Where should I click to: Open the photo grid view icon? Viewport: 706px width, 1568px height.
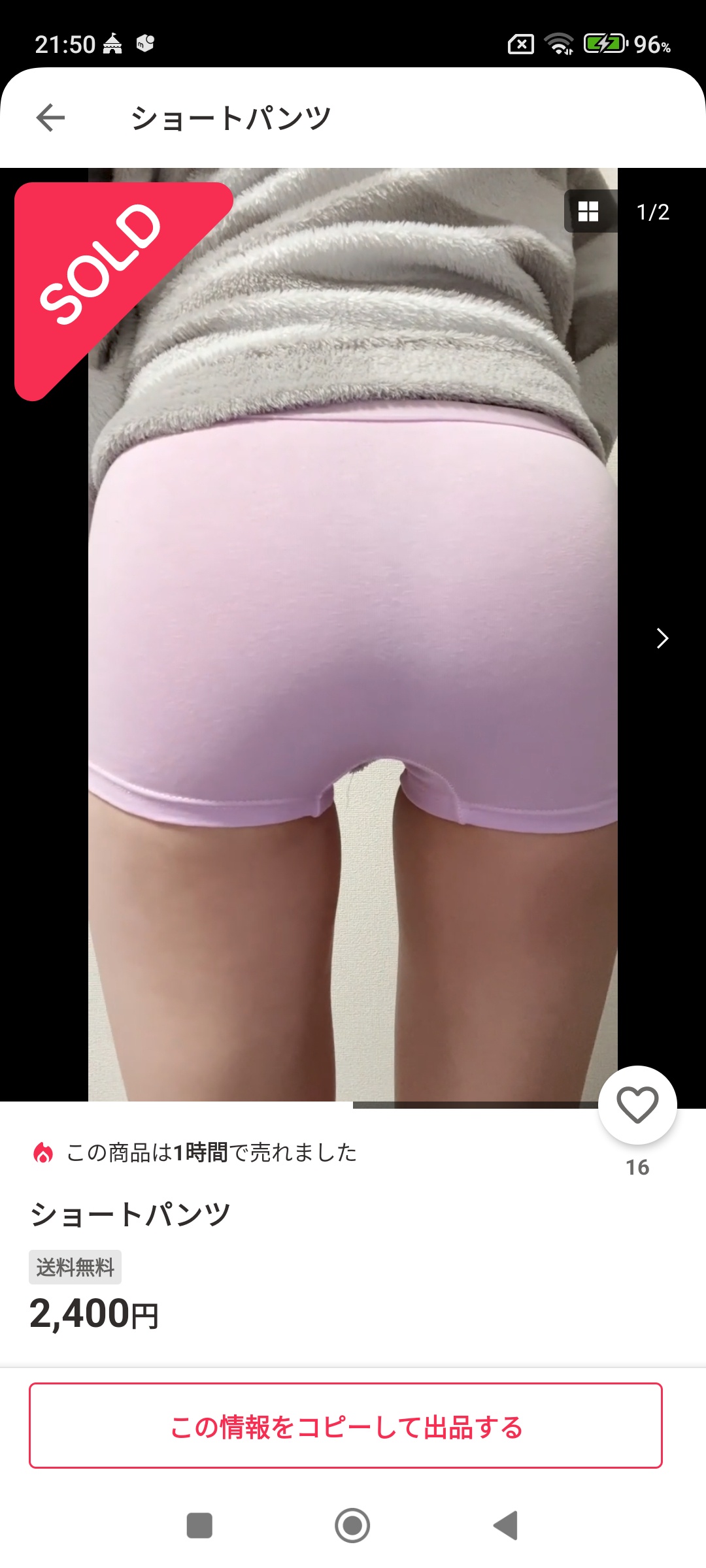[588, 212]
